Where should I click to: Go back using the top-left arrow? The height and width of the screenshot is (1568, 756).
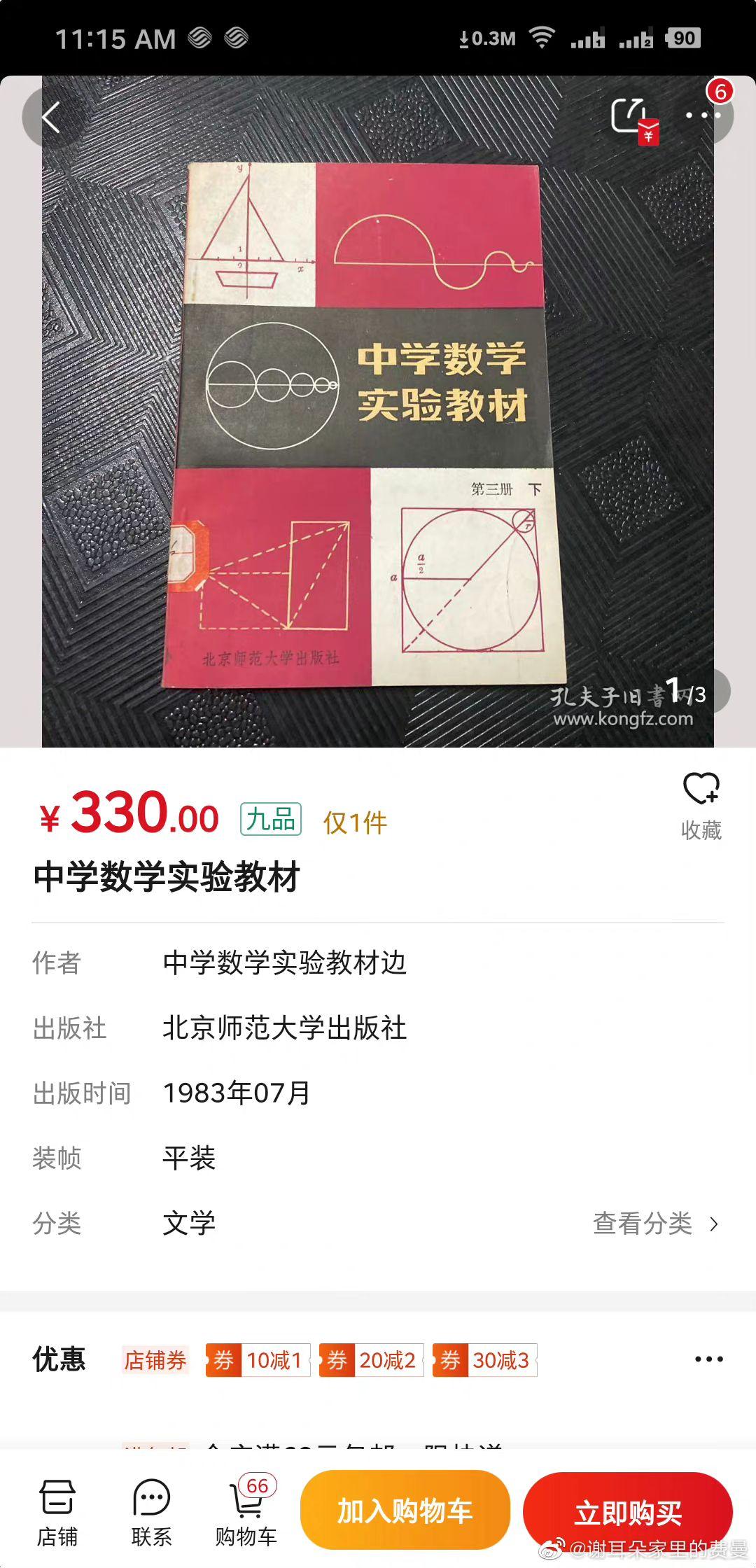(50, 117)
